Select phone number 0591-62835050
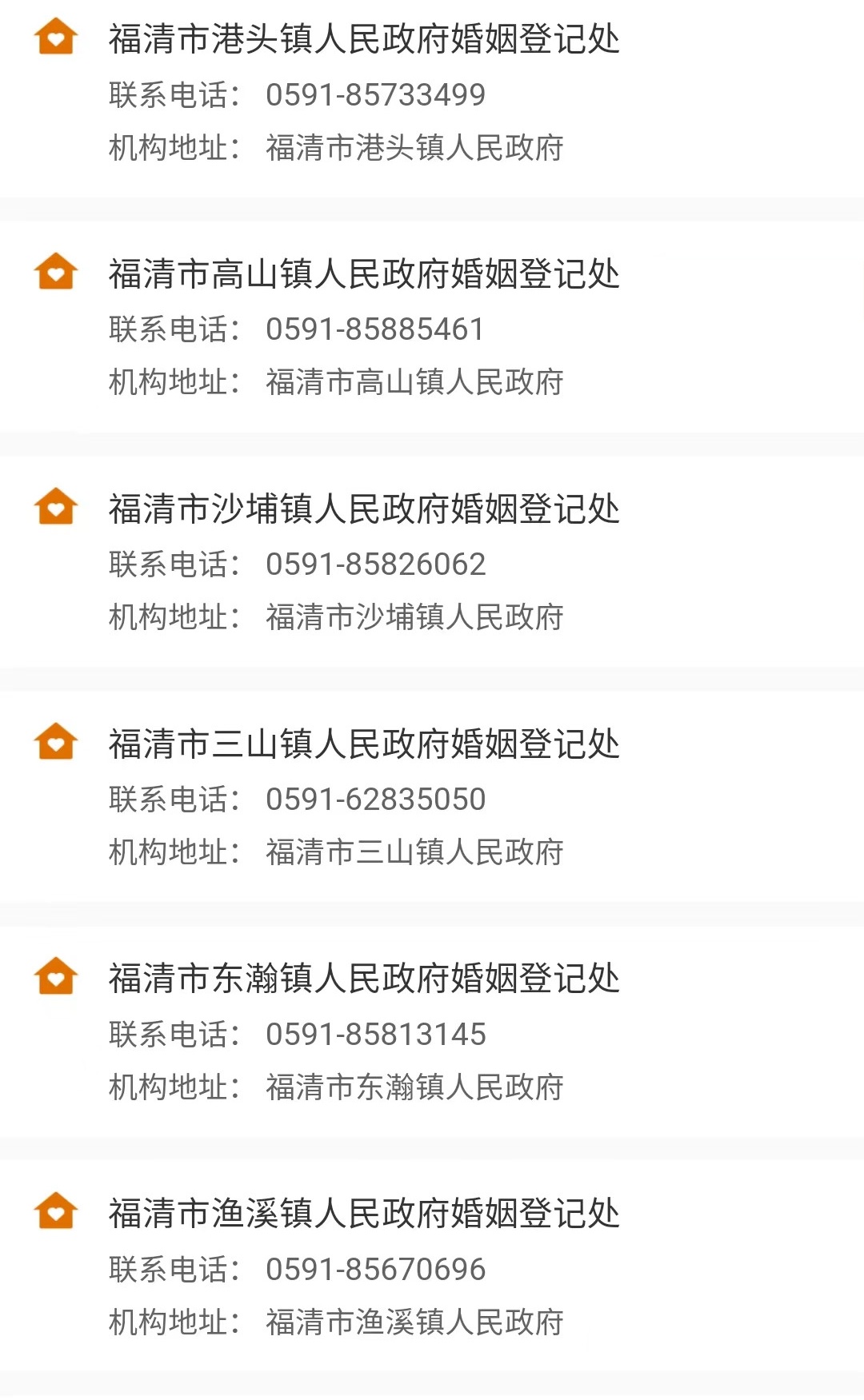 click(376, 798)
